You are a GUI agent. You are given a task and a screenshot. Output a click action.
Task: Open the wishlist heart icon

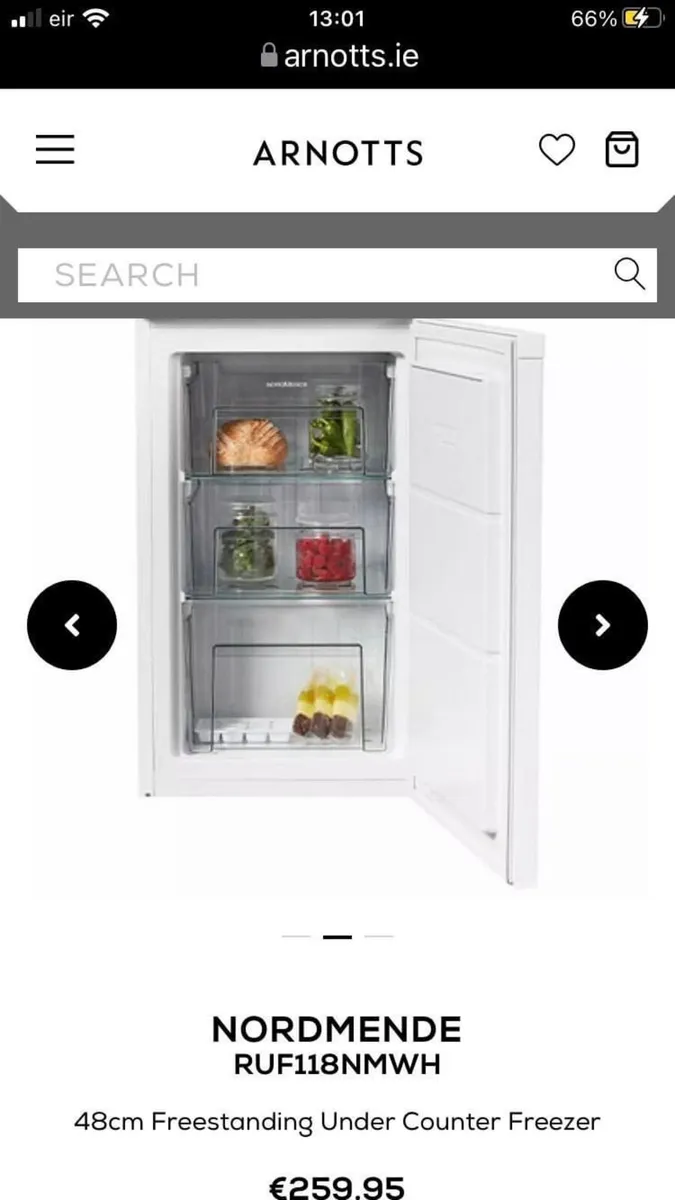point(557,150)
